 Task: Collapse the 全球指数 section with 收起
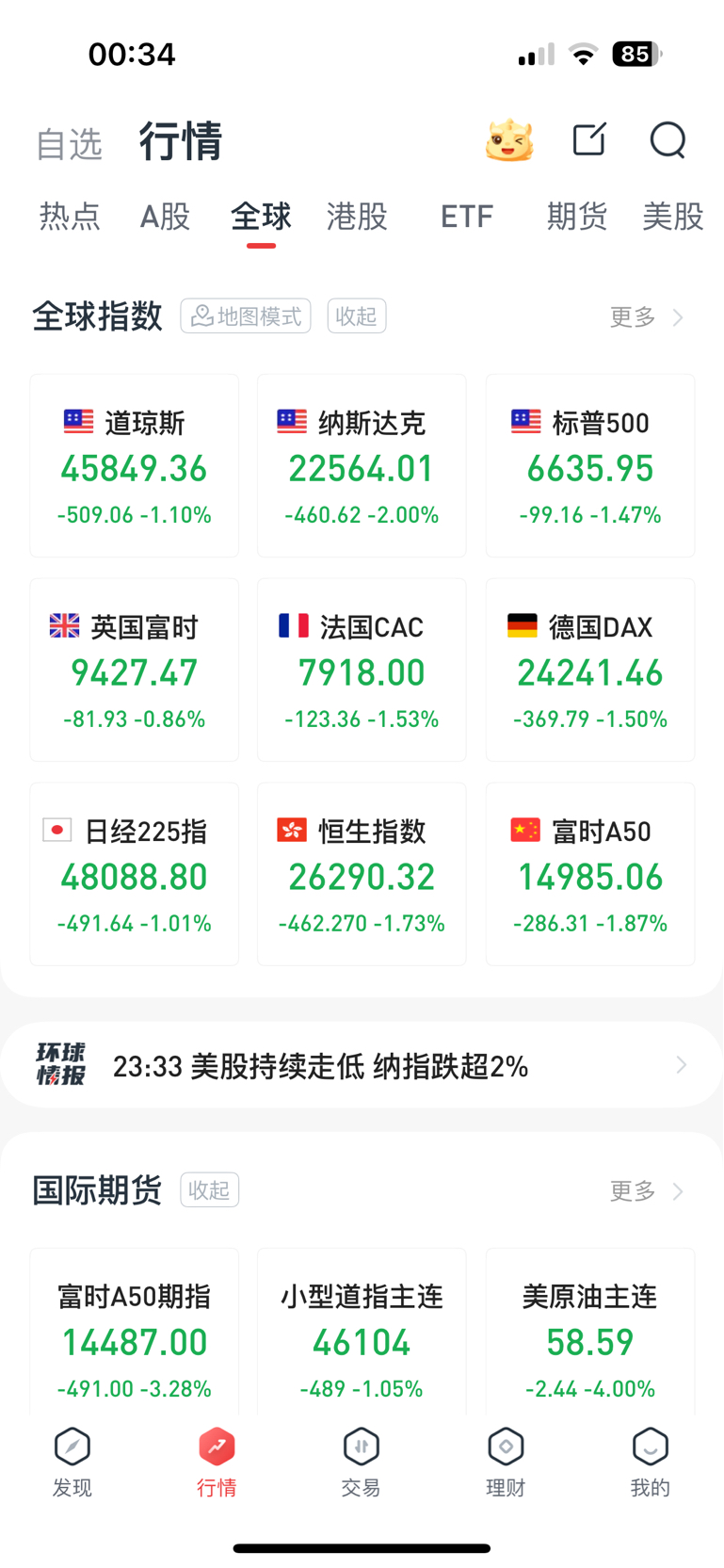(356, 316)
